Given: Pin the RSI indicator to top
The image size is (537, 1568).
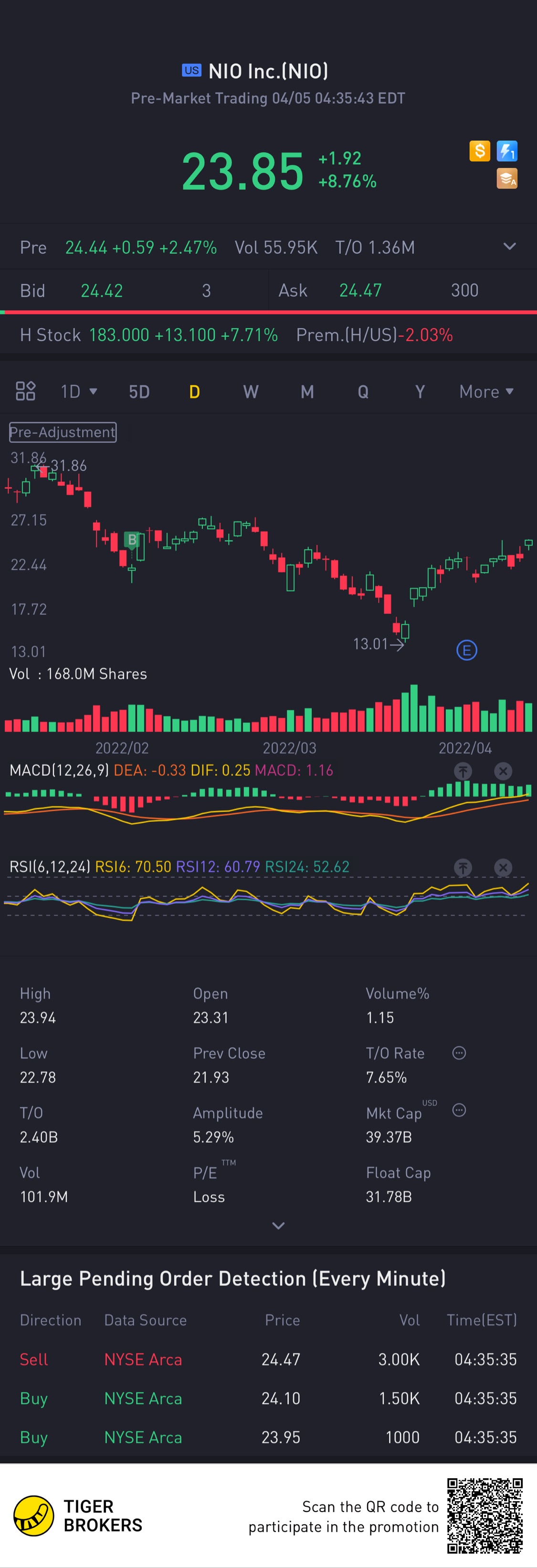Looking at the screenshot, I should pos(463,868).
